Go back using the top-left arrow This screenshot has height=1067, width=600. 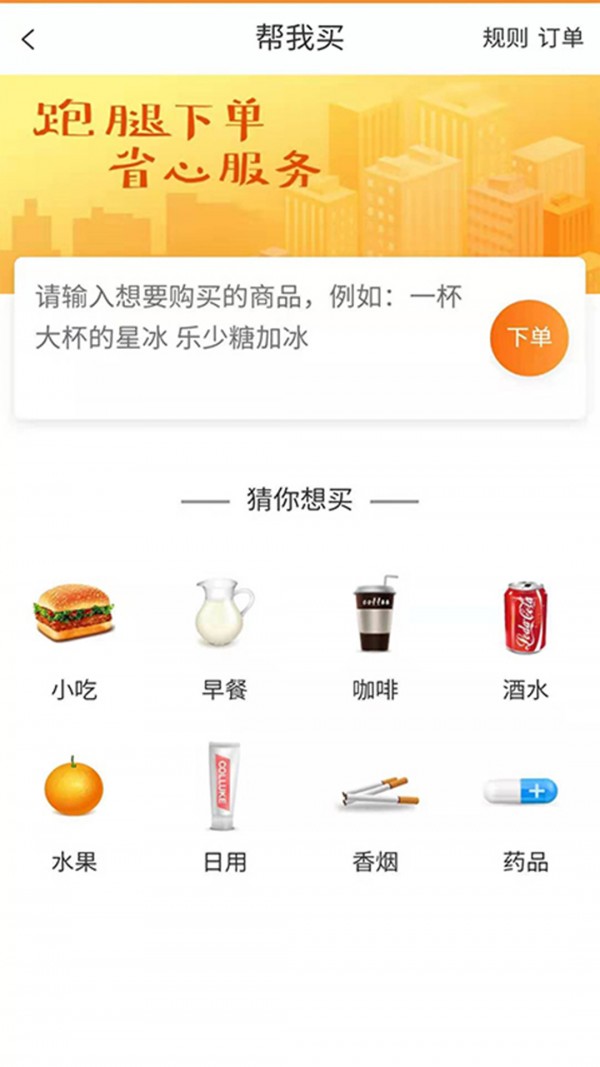tap(28, 40)
